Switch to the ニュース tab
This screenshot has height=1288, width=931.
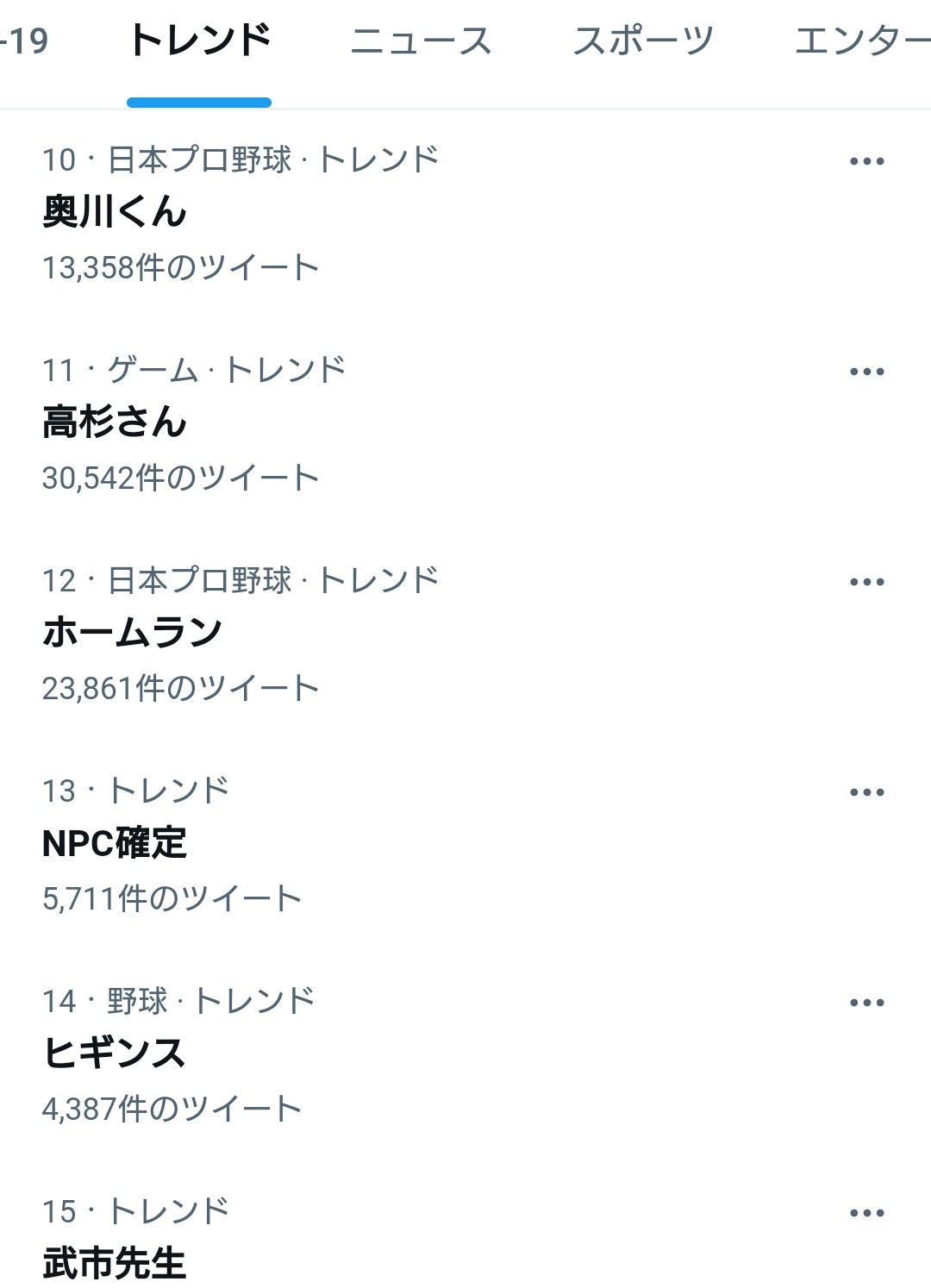click(x=421, y=41)
